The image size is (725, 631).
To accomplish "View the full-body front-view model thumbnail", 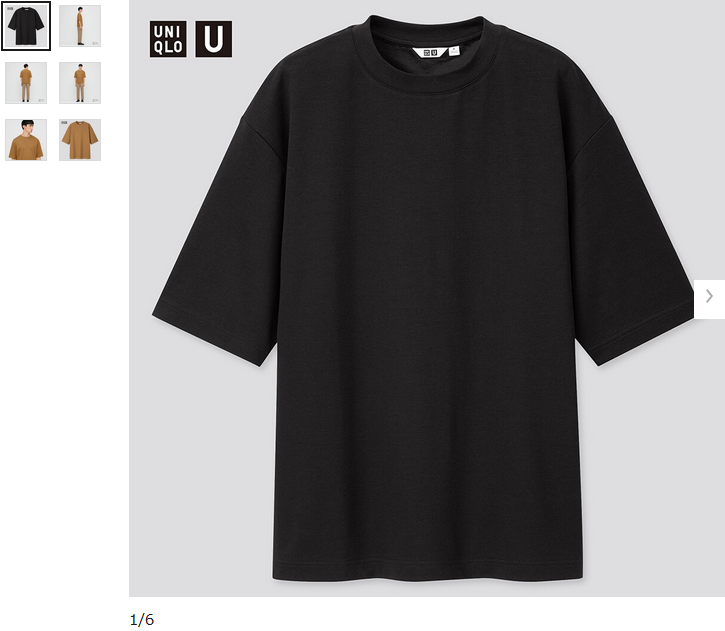I will 80,83.
